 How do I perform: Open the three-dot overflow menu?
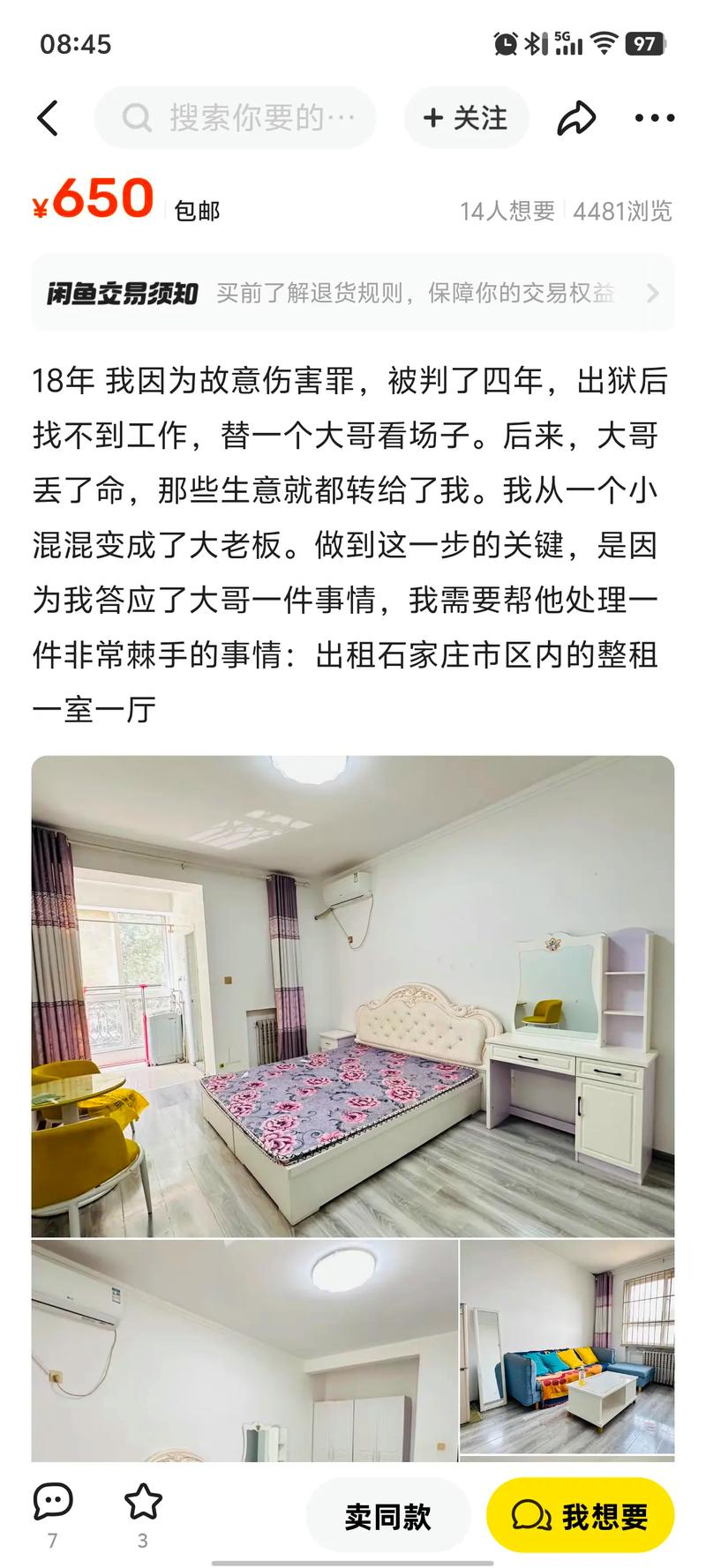[x=654, y=118]
